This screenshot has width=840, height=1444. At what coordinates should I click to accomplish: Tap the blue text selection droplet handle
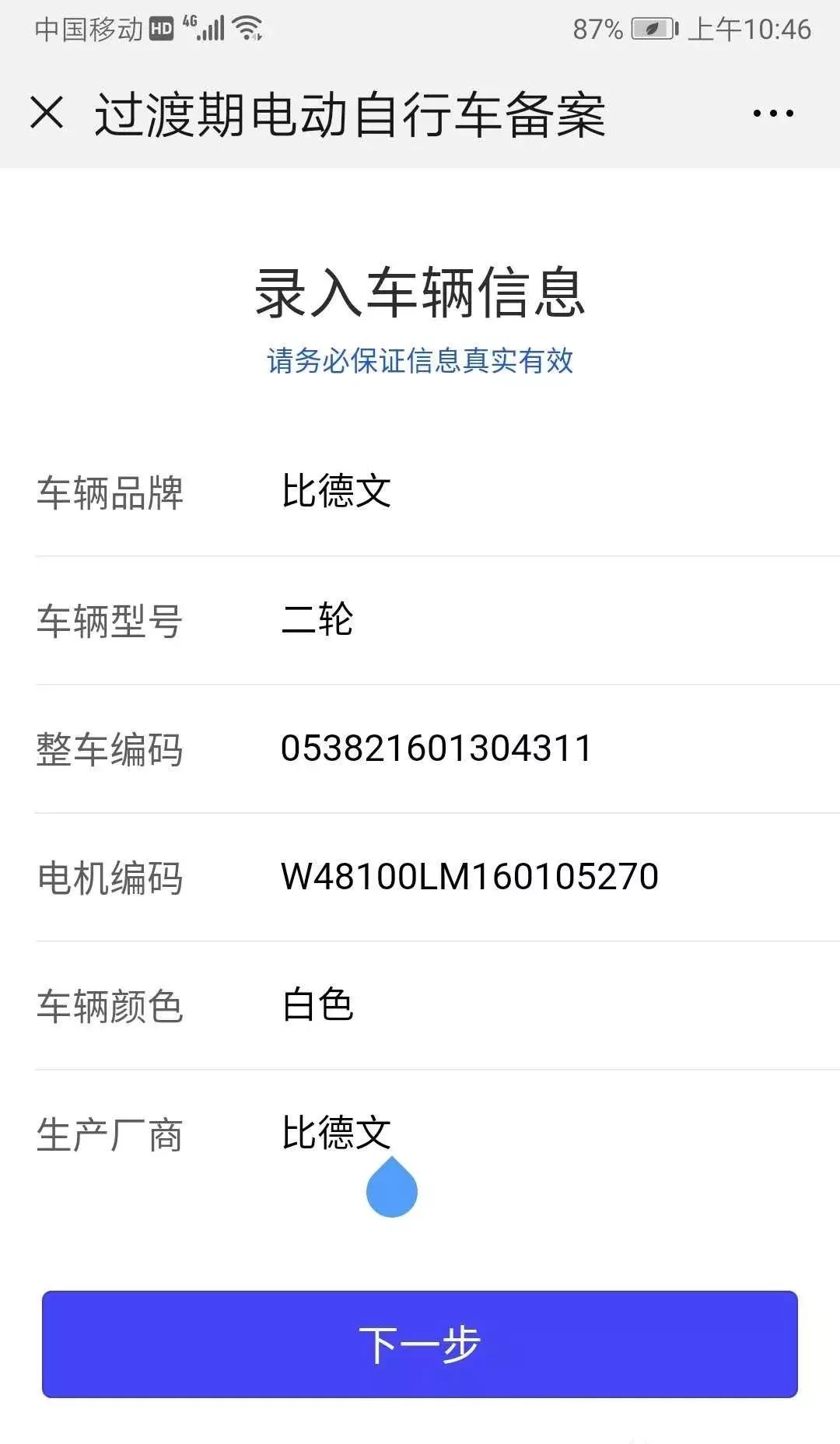[x=392, y=1186]
